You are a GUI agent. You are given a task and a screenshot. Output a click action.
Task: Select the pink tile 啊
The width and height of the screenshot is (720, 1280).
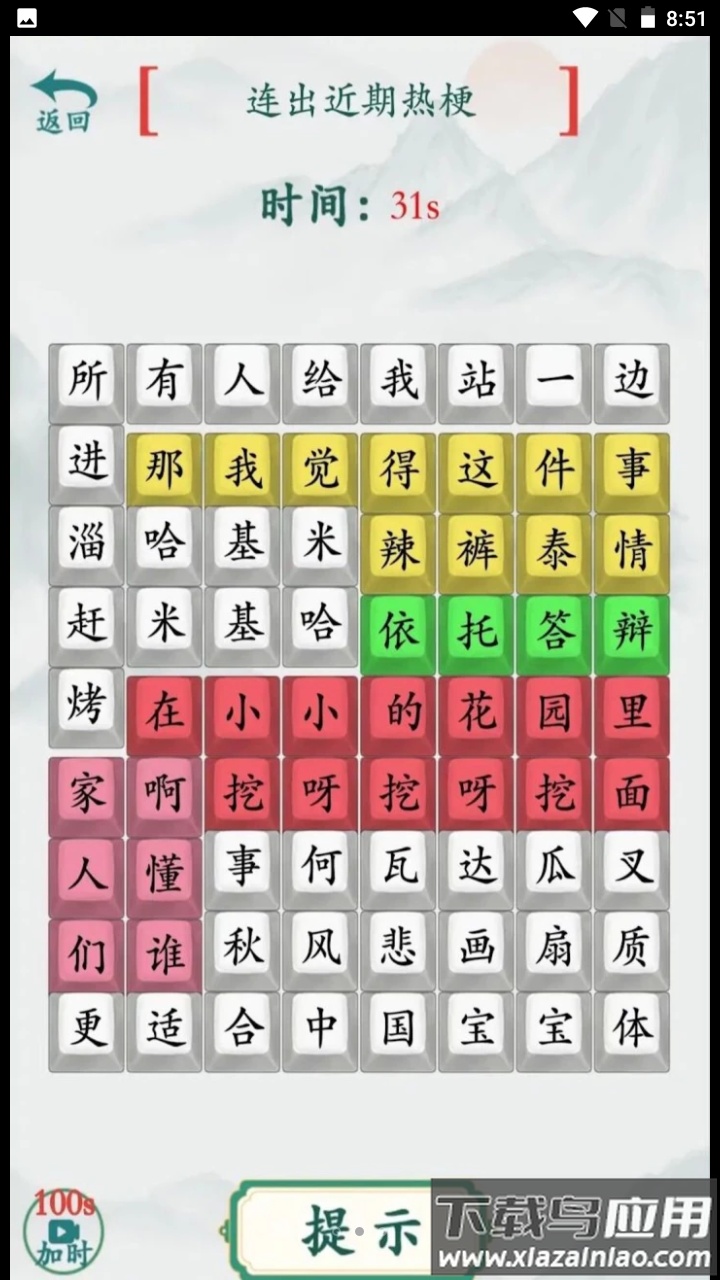click(163, 792)
